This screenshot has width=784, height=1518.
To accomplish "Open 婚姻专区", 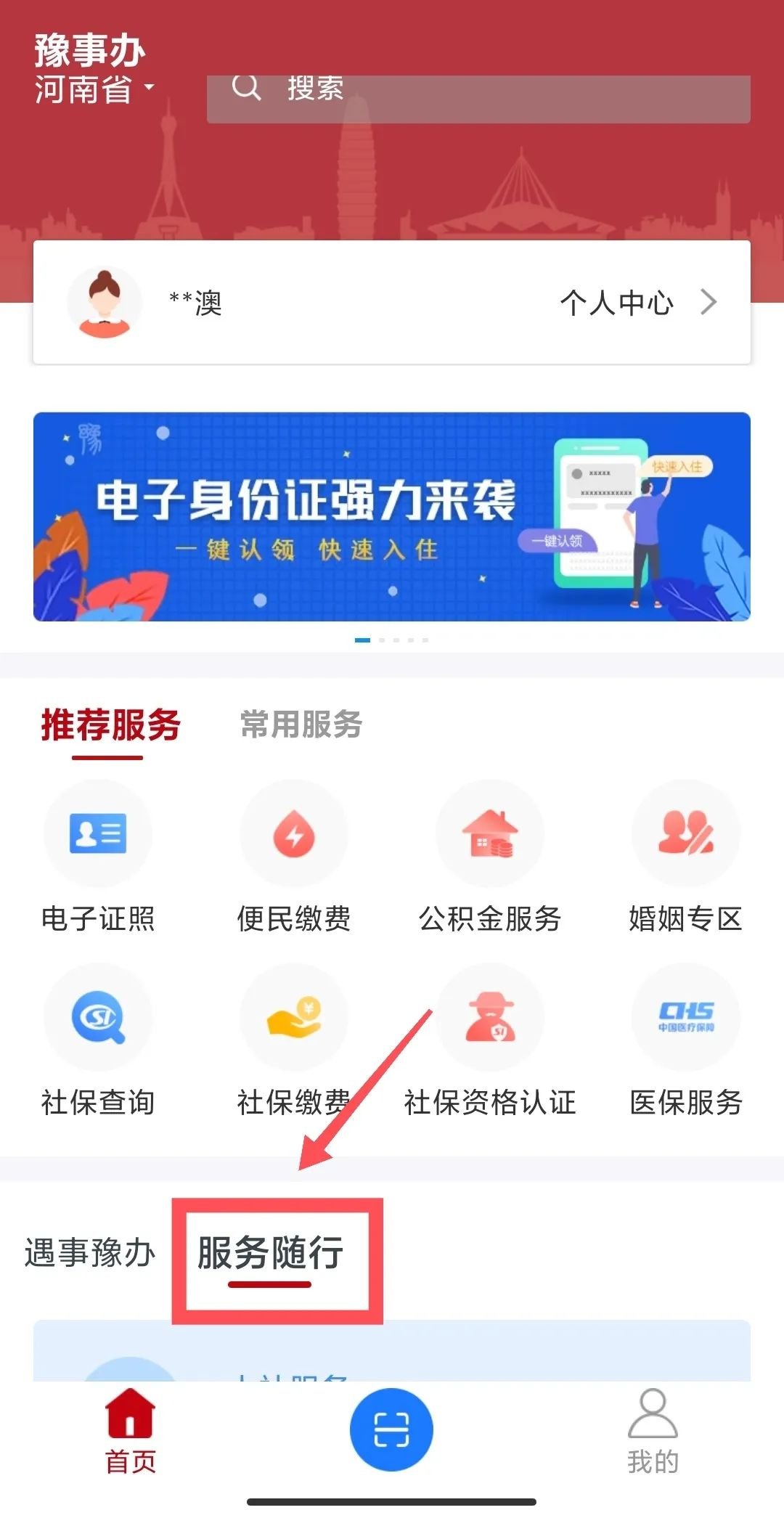I will coord(686,857).
